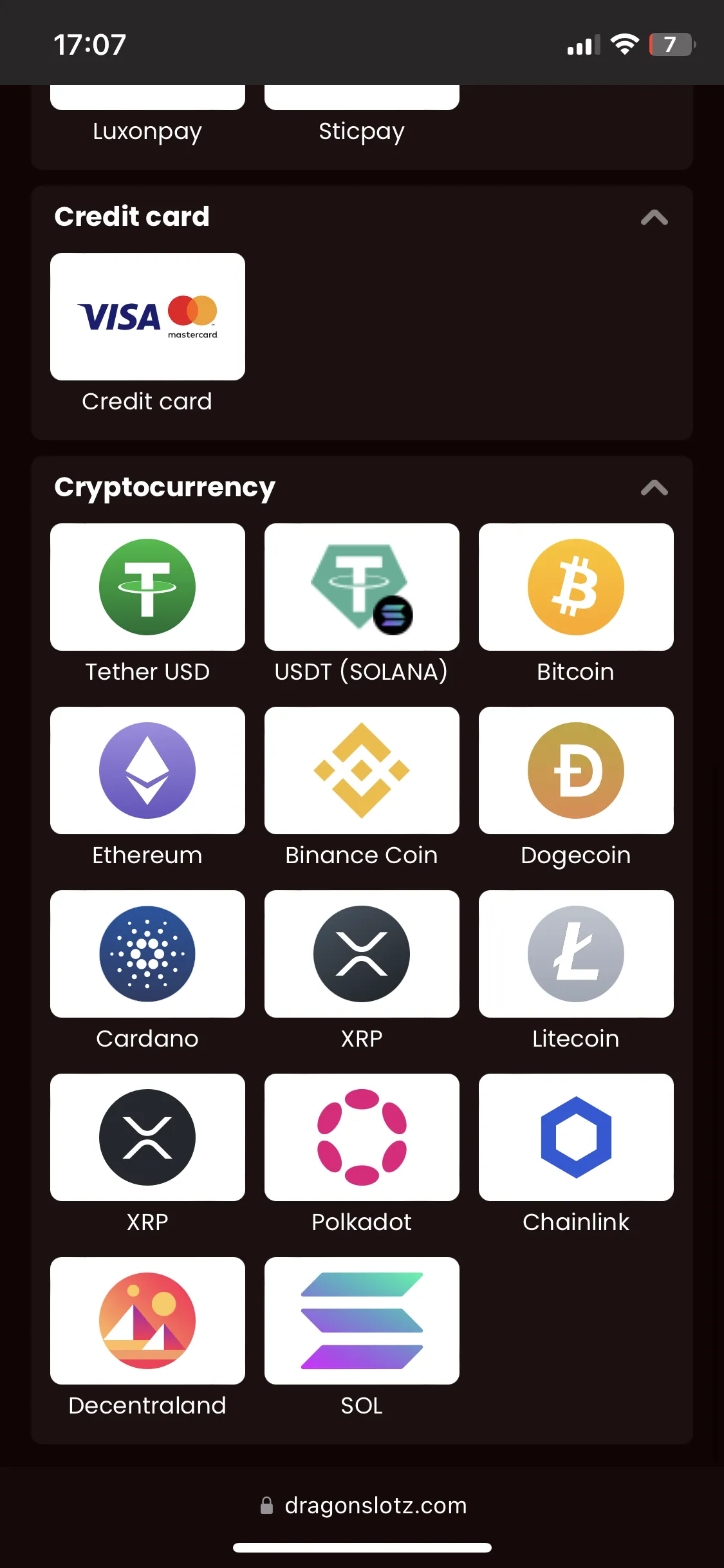Screen dimensions: 724x1568
Task: Choose Ethereum tile
Action: [147, 770]
